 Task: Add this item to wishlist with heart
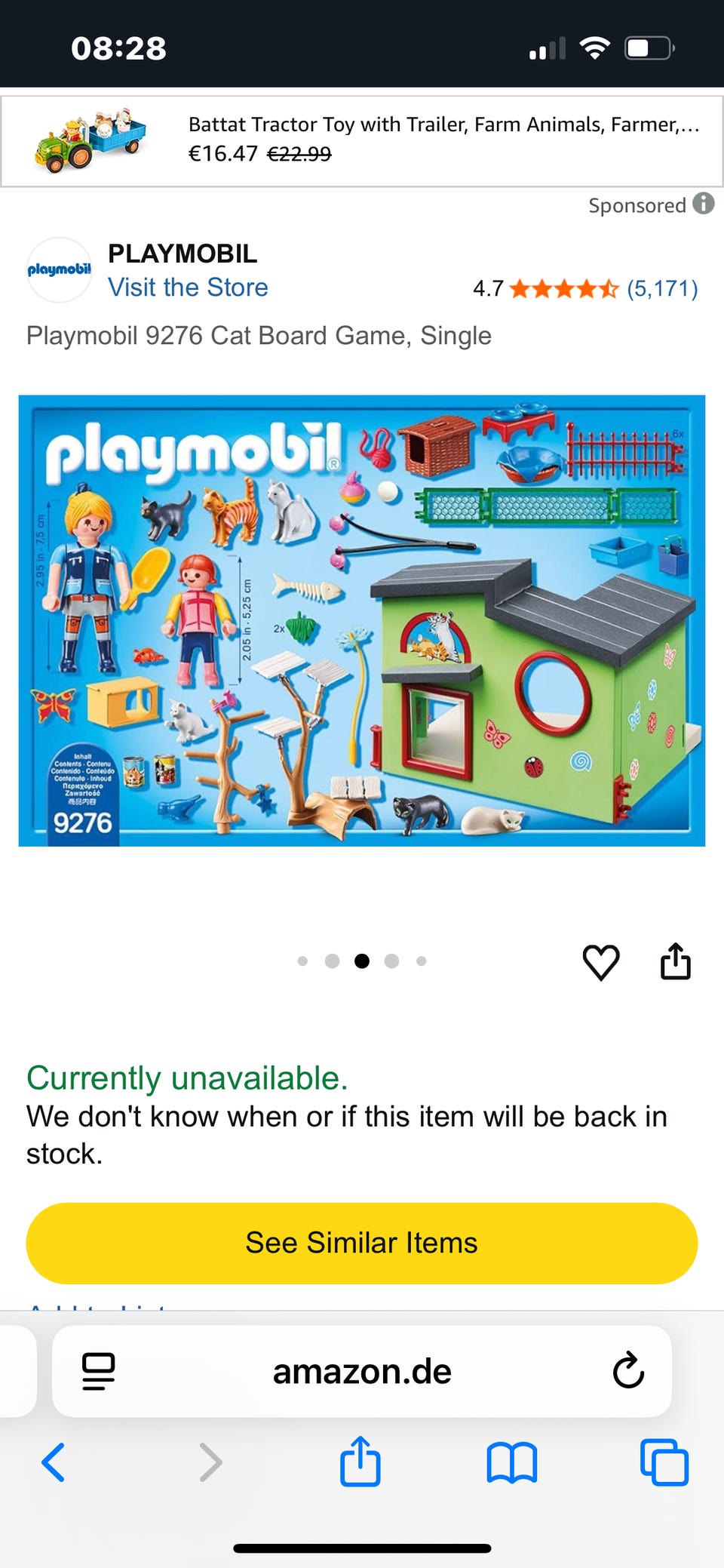(601, 961)
